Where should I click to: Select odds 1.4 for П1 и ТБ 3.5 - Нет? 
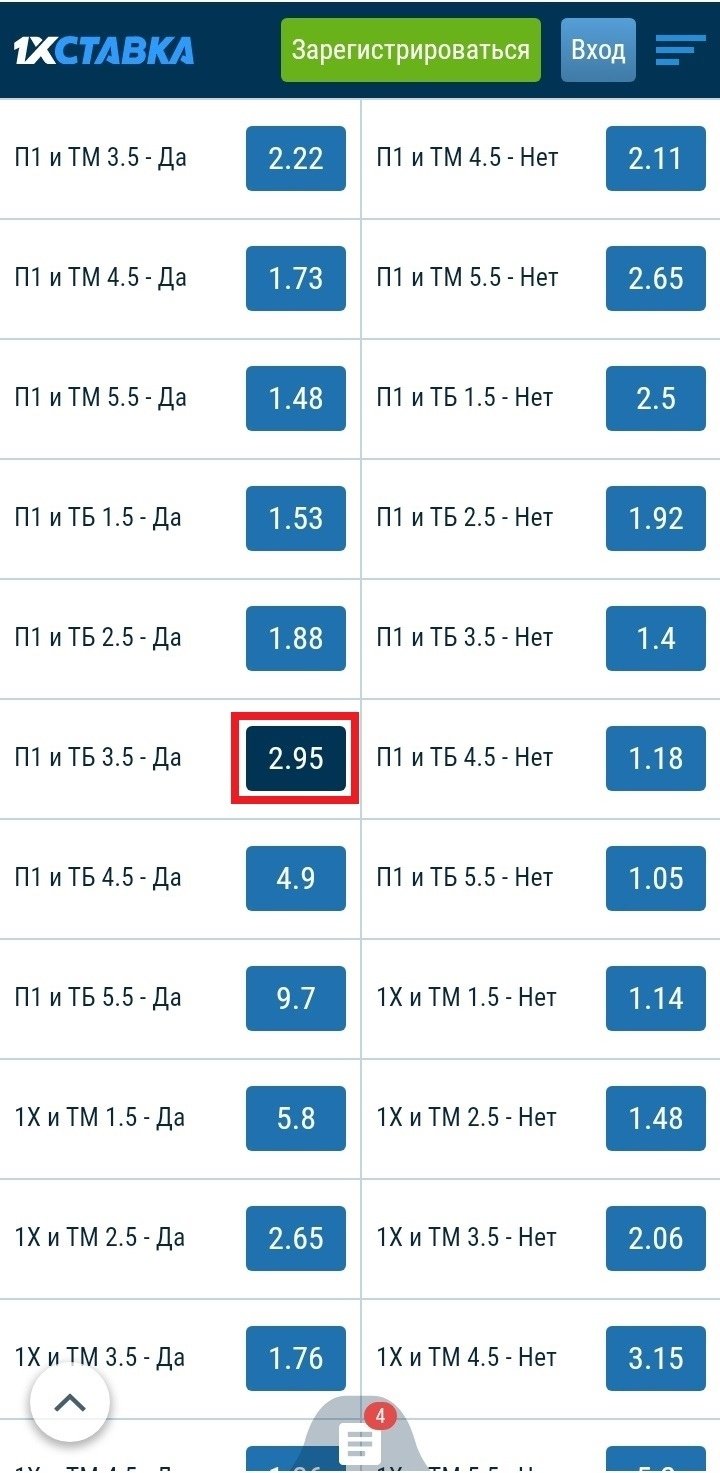pyautogui.click(x=656, y=638)
